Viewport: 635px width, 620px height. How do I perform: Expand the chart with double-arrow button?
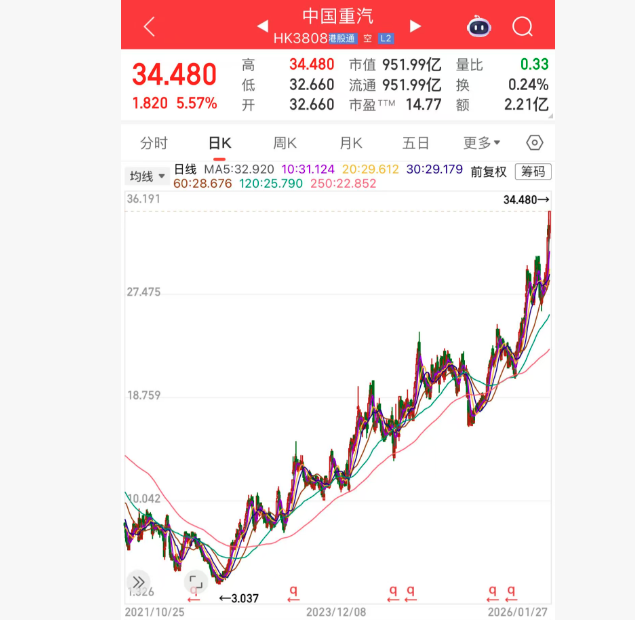tap(138, 581)
